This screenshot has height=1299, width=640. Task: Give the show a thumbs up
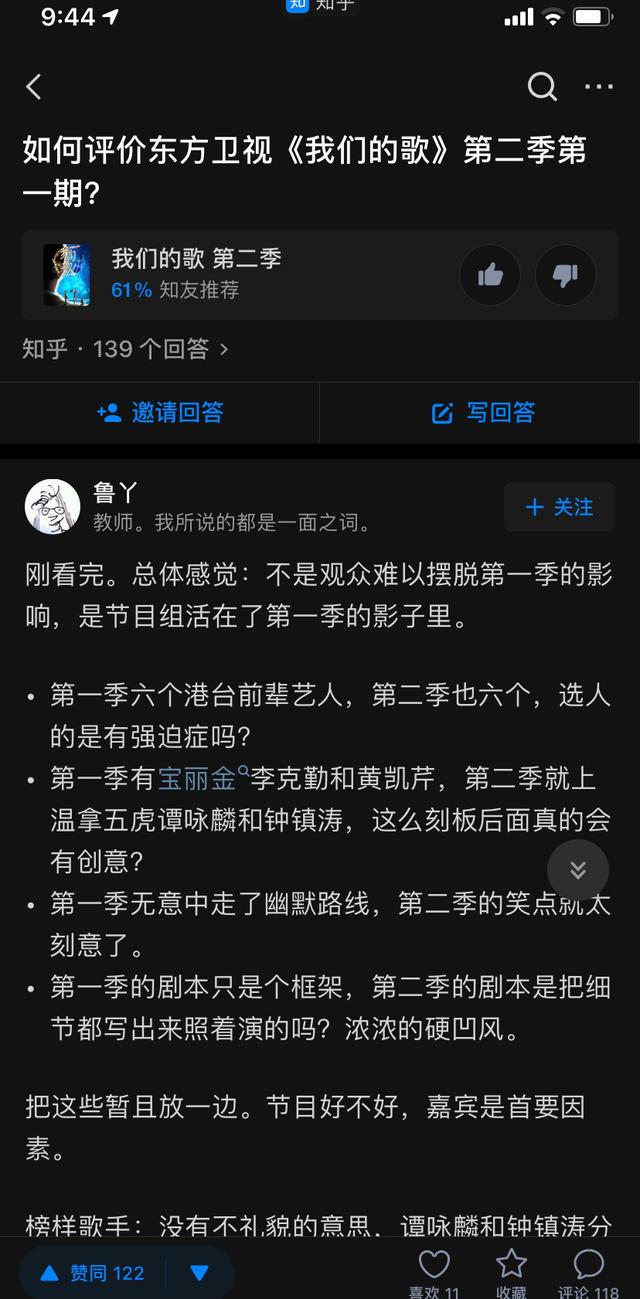pos(490,275)
